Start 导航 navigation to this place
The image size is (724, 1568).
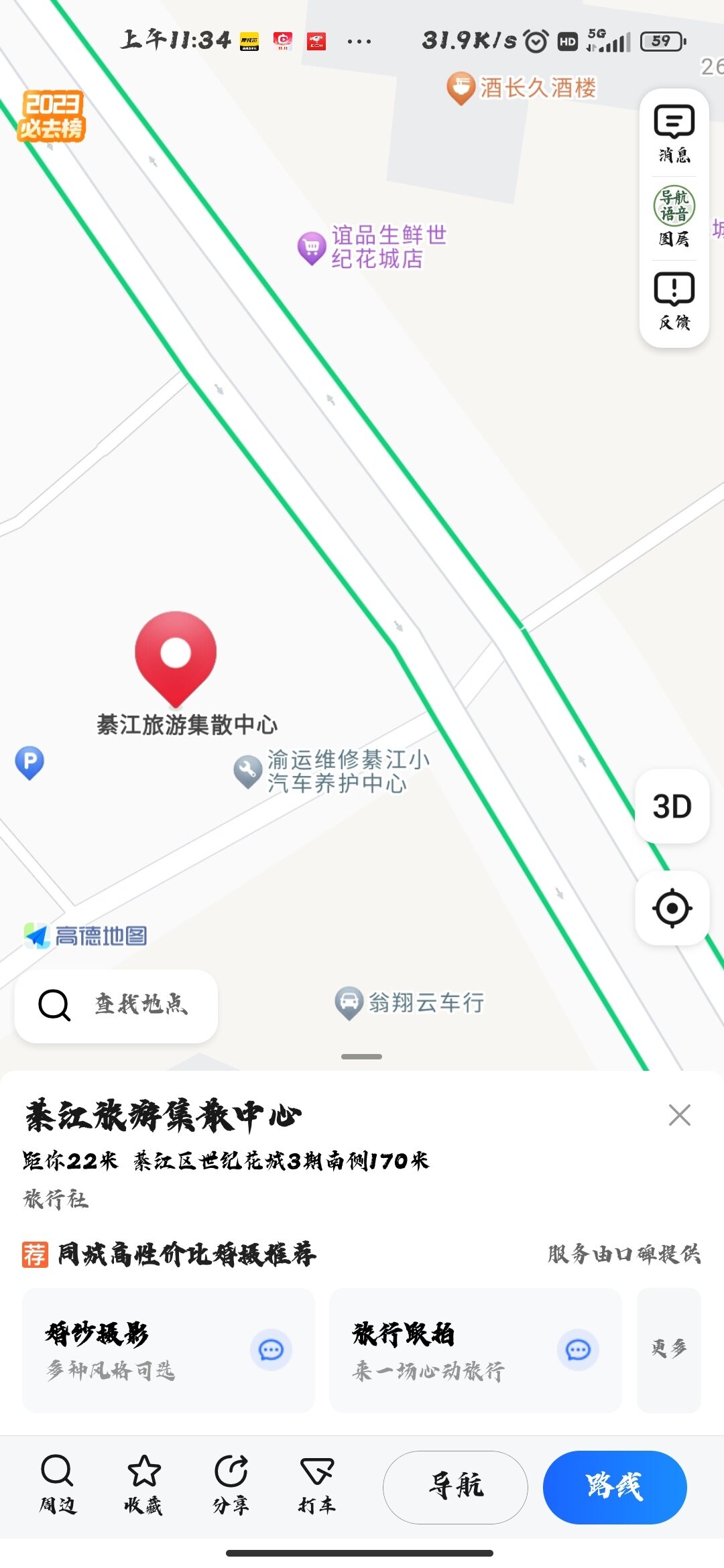tap(455, 1487)
